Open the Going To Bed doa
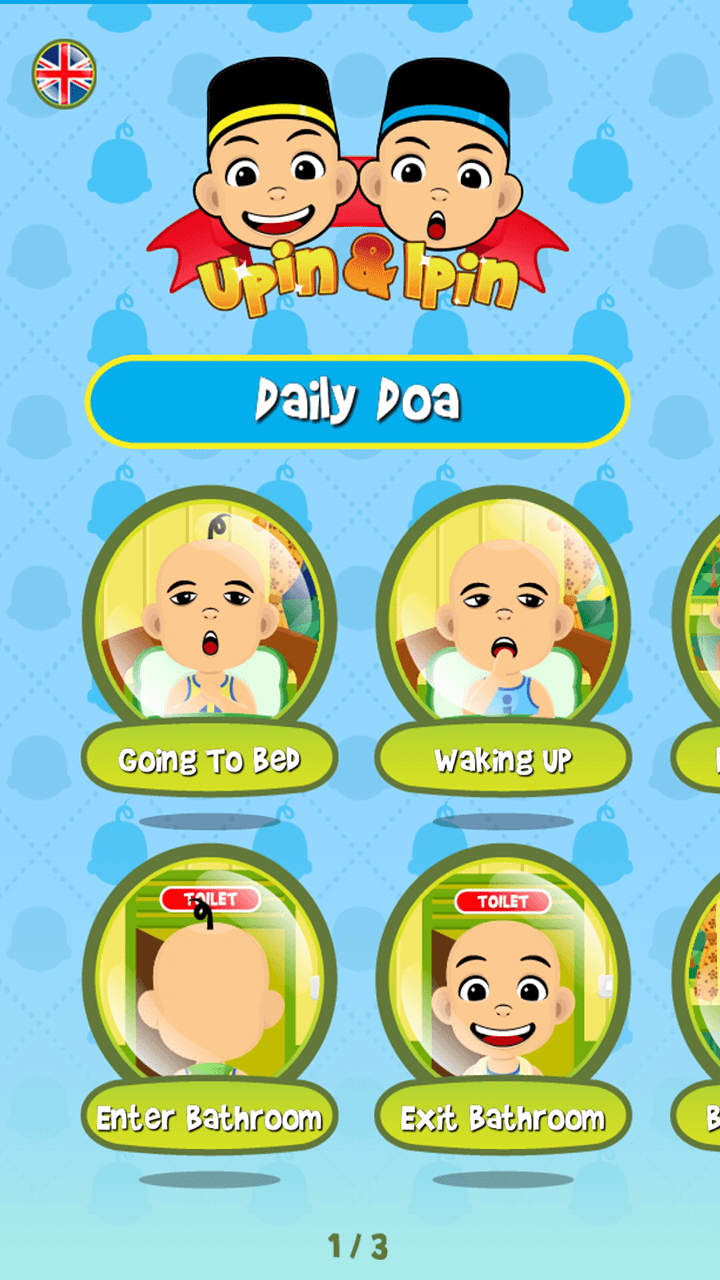This screenshot has height=1280, width=720. (209, 640)
